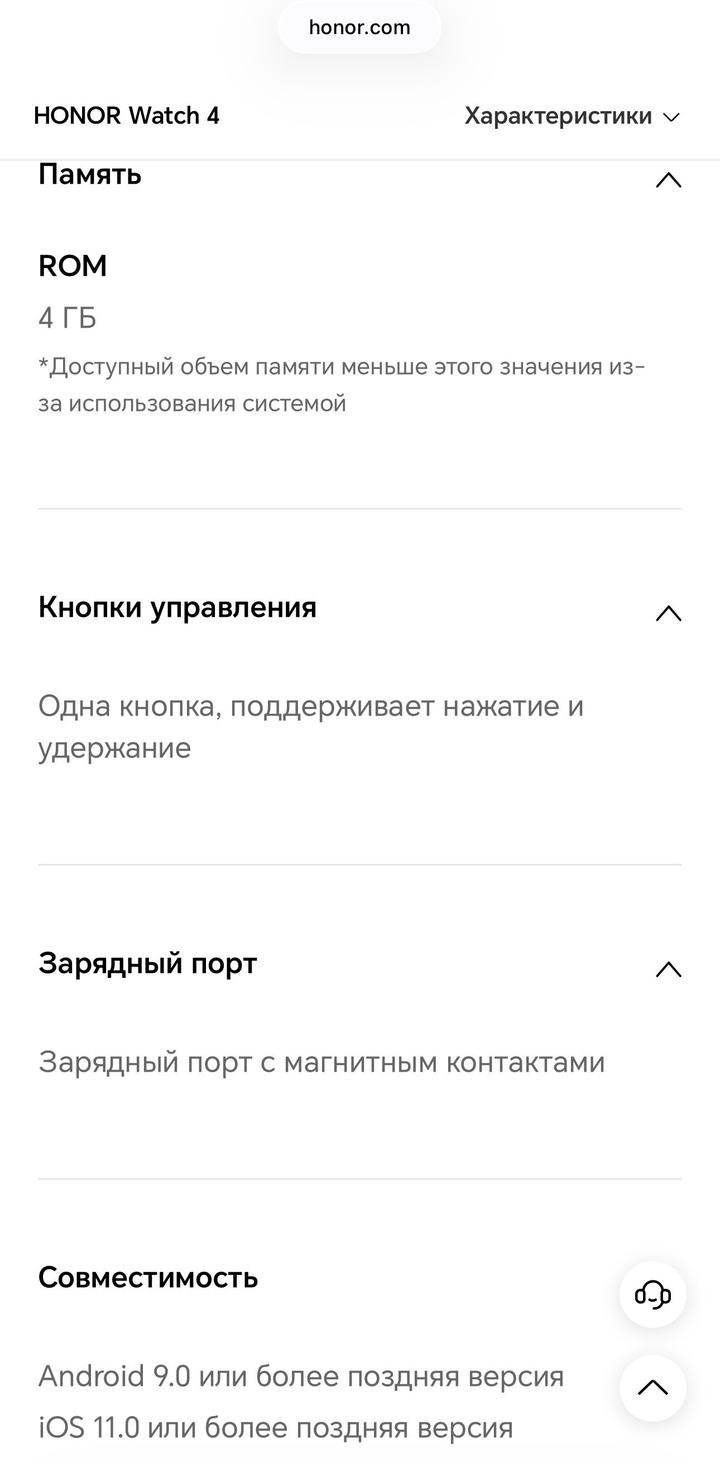Image resolution: width=720 pixels, height=1462 pixels.
Task: Collapse the Кнопки управления section
Action: pyautogui.click(x=667, y=613)
